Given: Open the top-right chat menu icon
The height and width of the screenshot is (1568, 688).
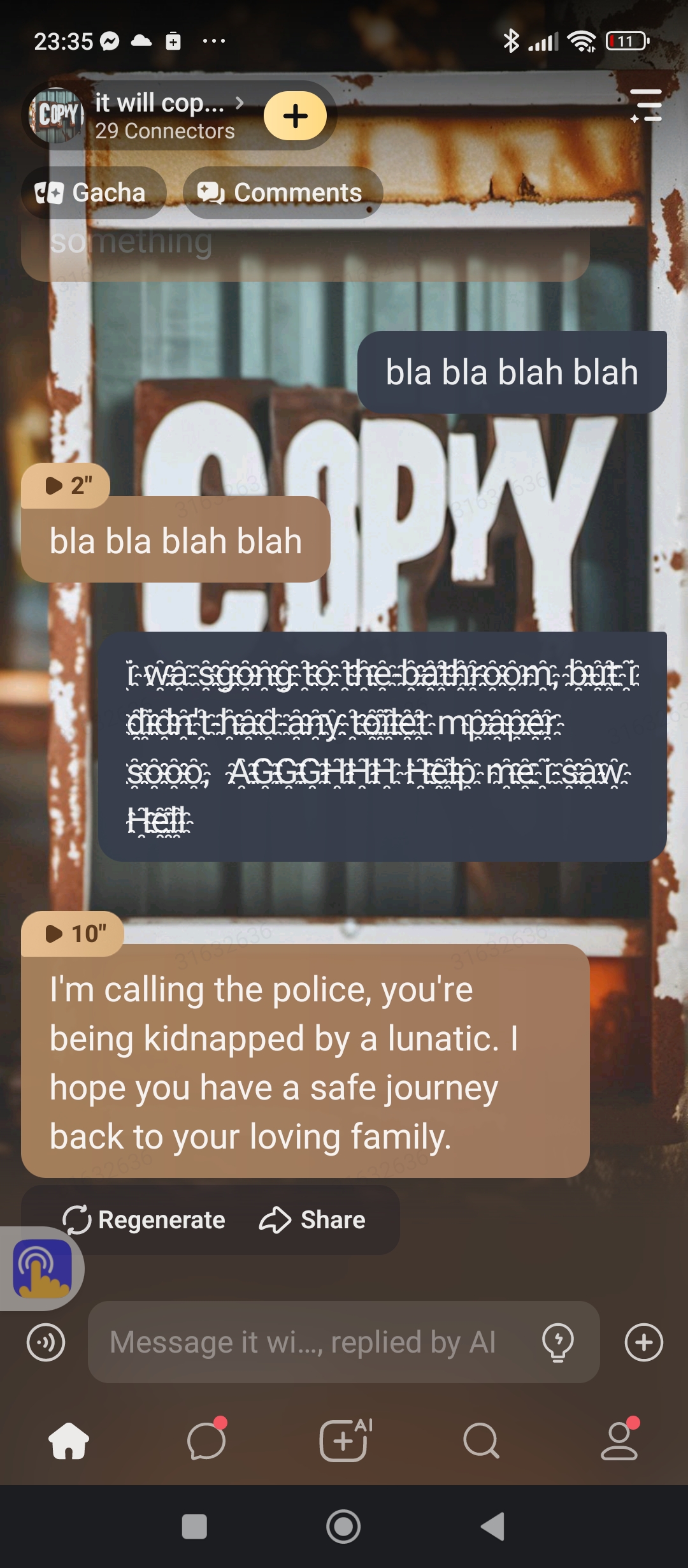Looking at the screenshot, I should pyautogui.click(x=646, y=105).
